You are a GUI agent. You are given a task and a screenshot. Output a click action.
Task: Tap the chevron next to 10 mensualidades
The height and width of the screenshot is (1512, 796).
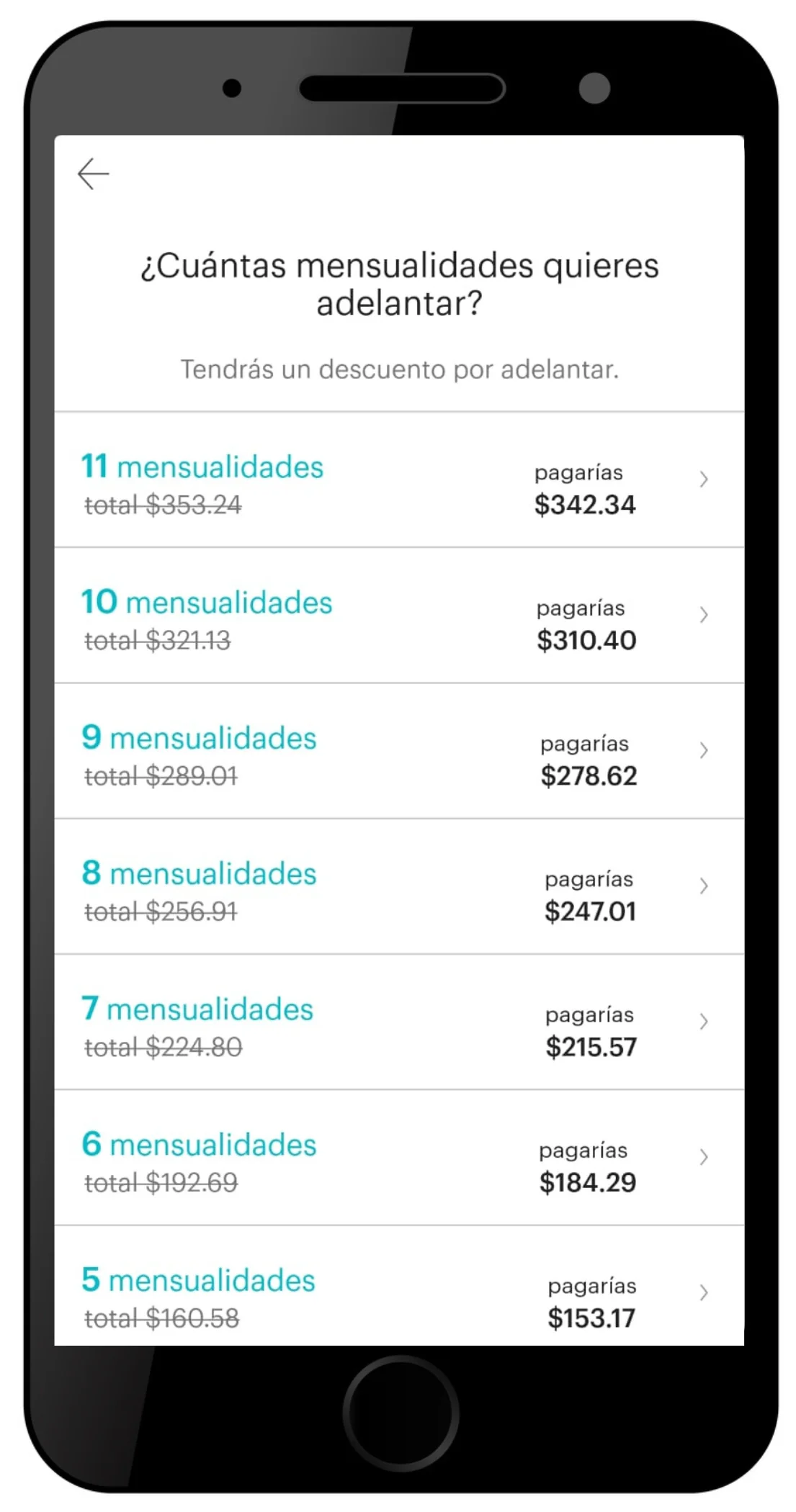coord(704,616)
